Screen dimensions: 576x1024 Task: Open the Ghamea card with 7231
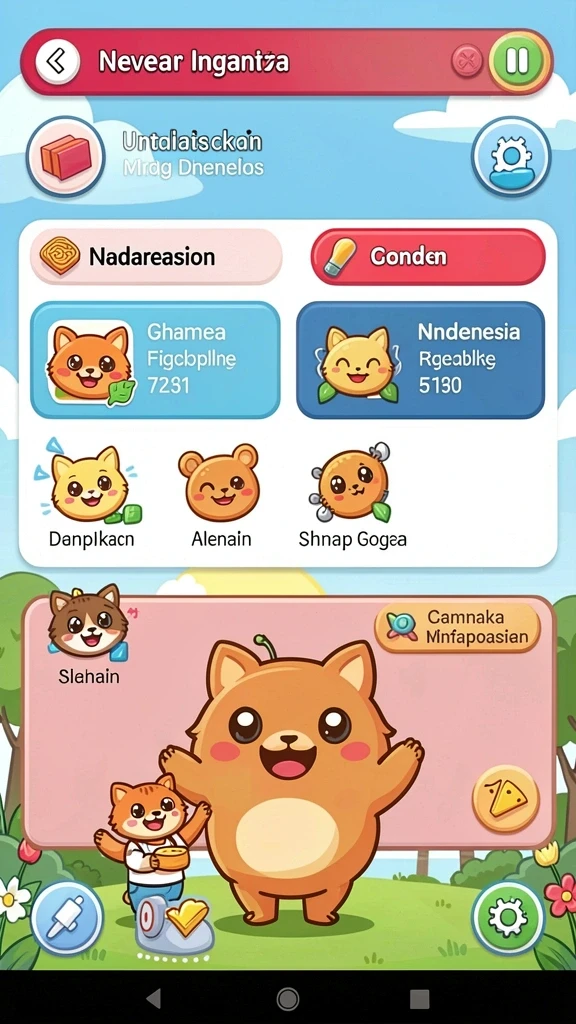point(155,360)
